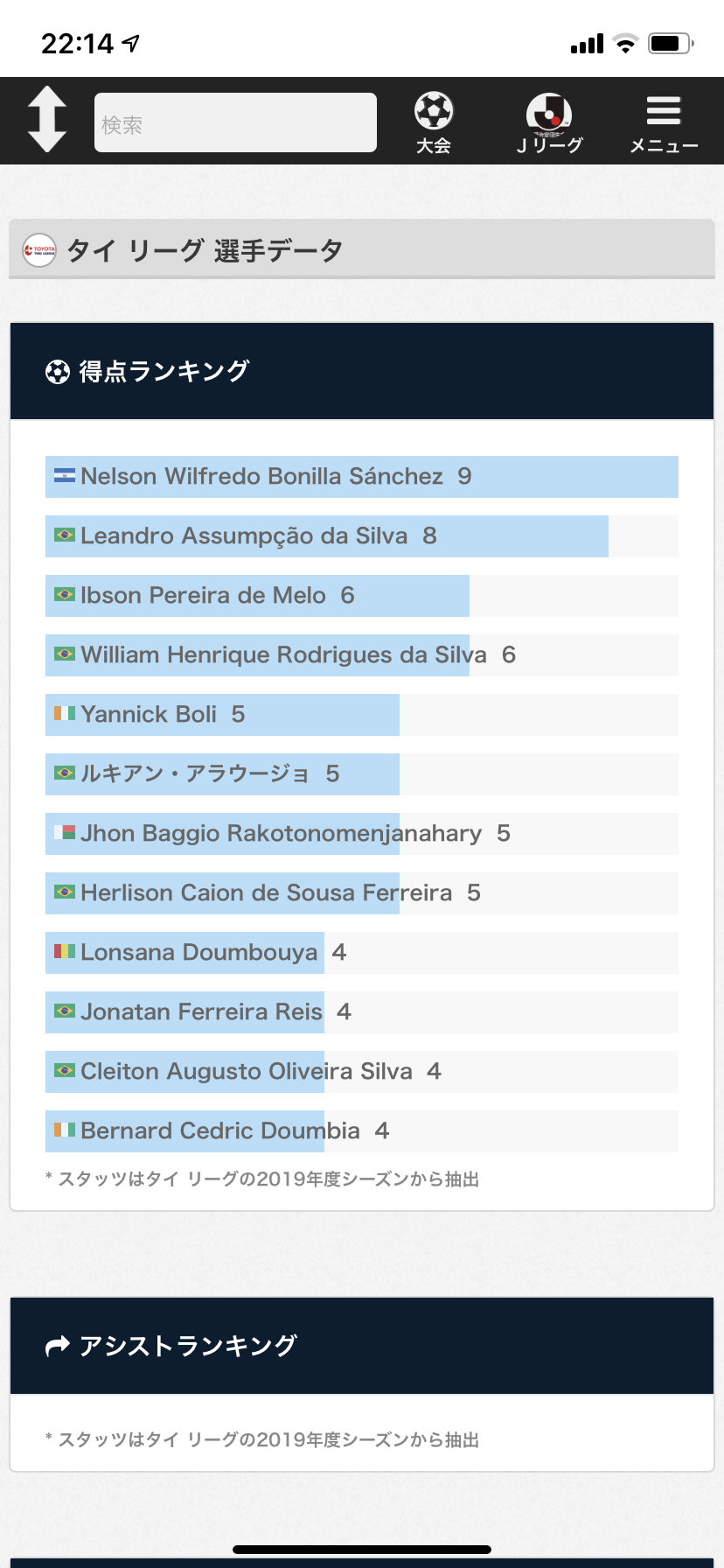This screenshot has height=1568, width=724.
Task: Tap the up-down arrow icon in header
Action: pyautogui.click(x=47, y=120)
